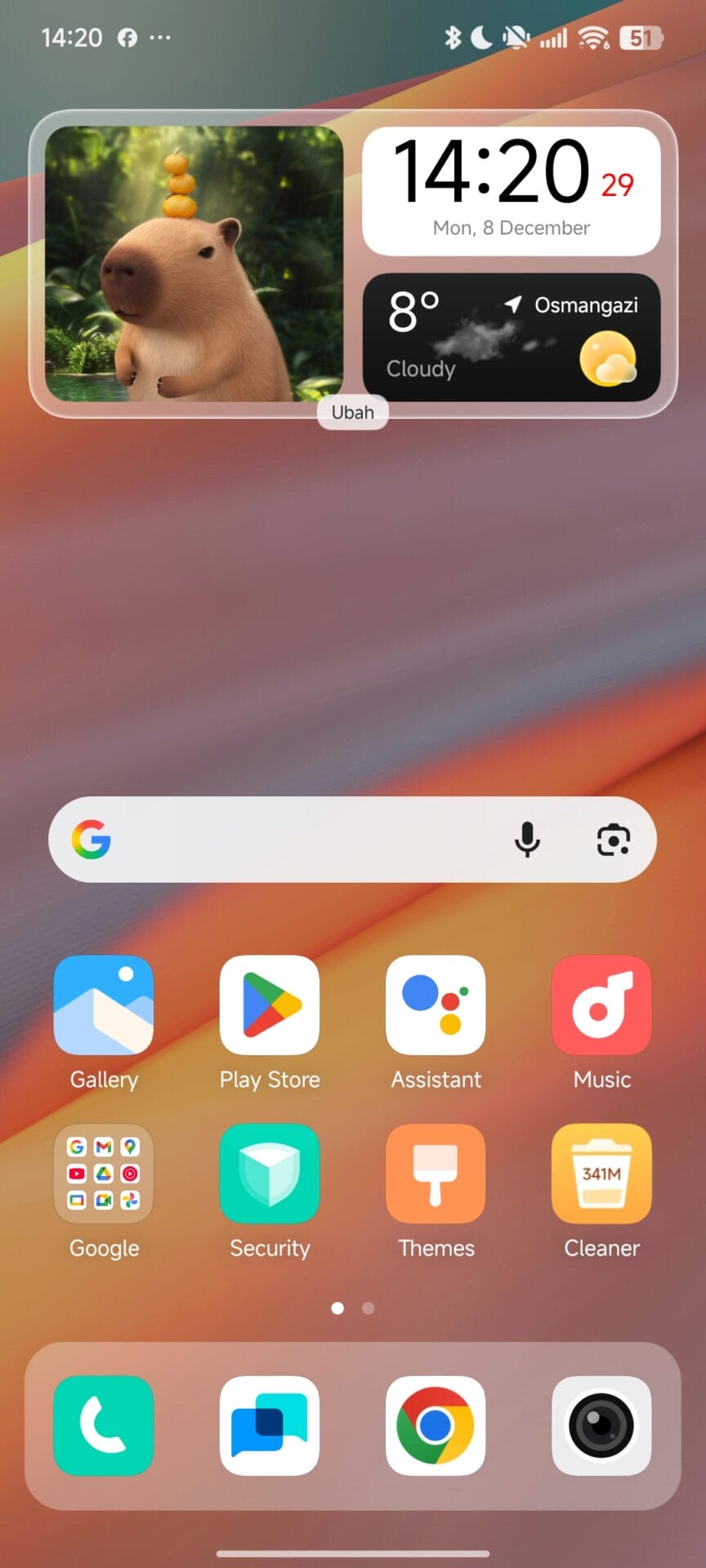This screenshot has width=706, height=1568.
Task: Open the Camera app
Action: (x=601, y=1426)
